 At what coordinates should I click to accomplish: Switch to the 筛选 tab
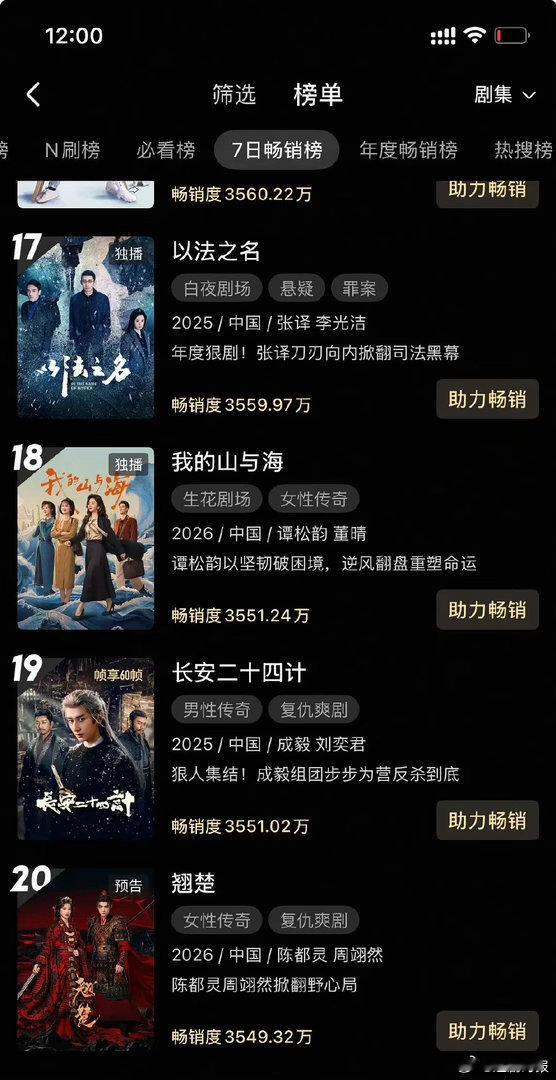pos(234,95)
